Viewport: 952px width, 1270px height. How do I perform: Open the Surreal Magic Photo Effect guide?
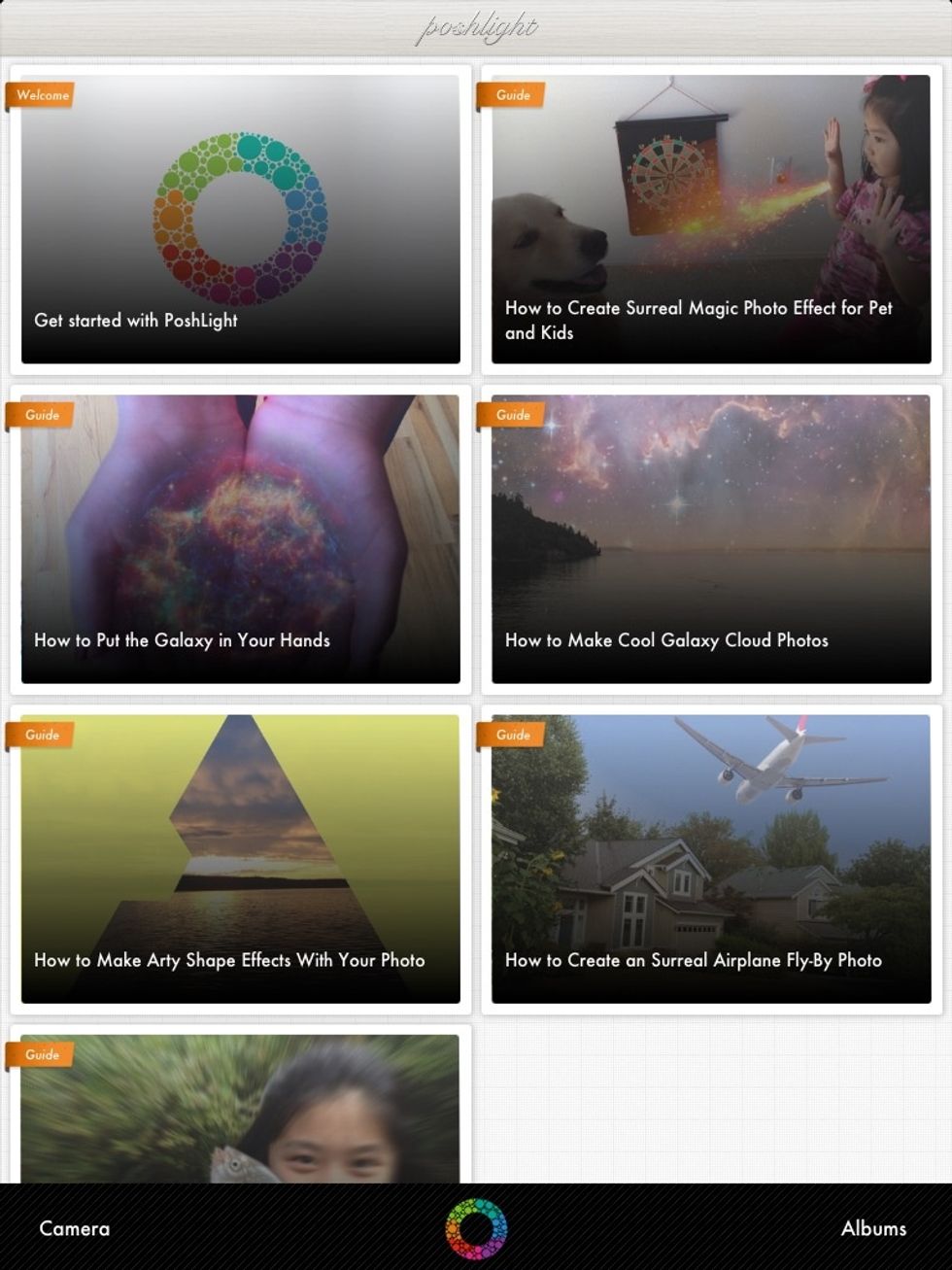click(711, 220)
